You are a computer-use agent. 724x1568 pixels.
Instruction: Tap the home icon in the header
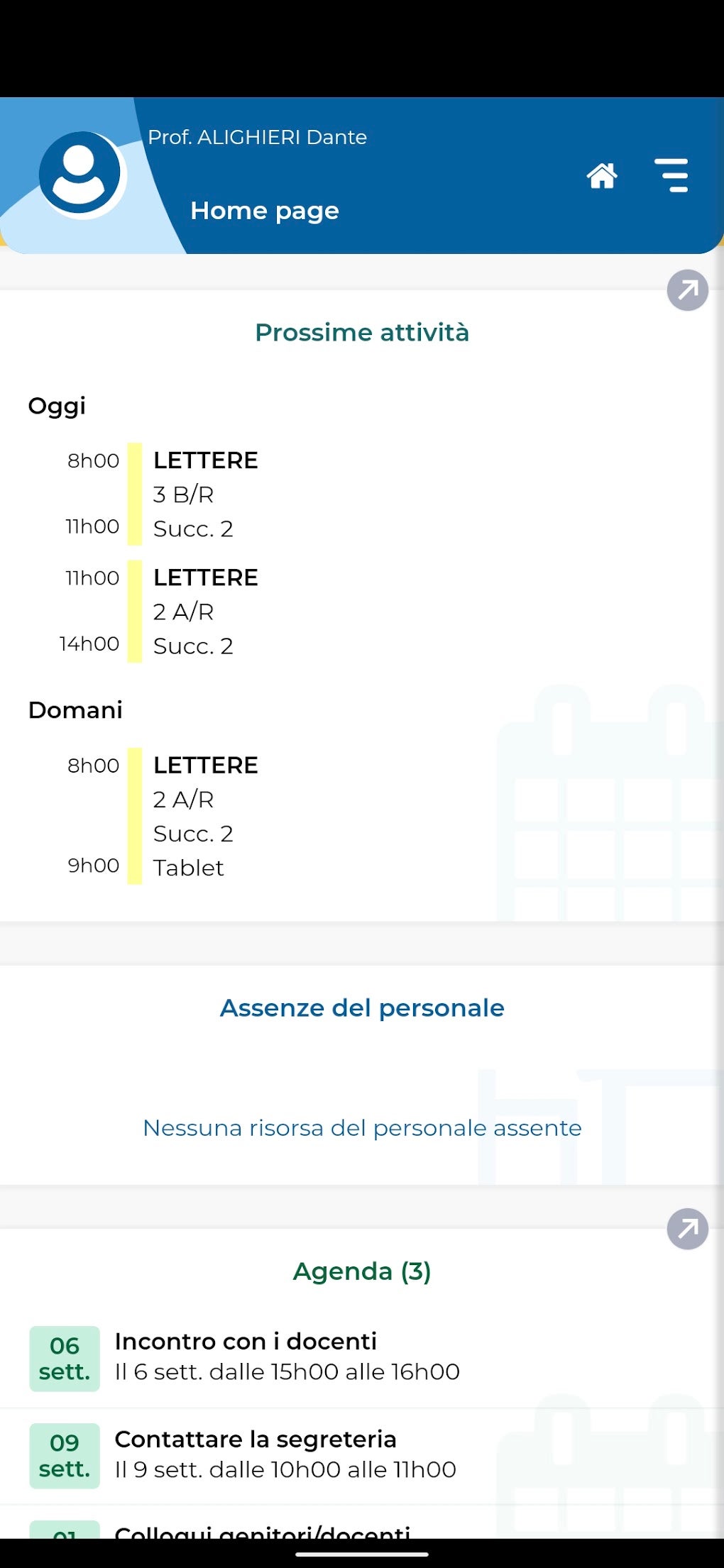pos(602,175)
